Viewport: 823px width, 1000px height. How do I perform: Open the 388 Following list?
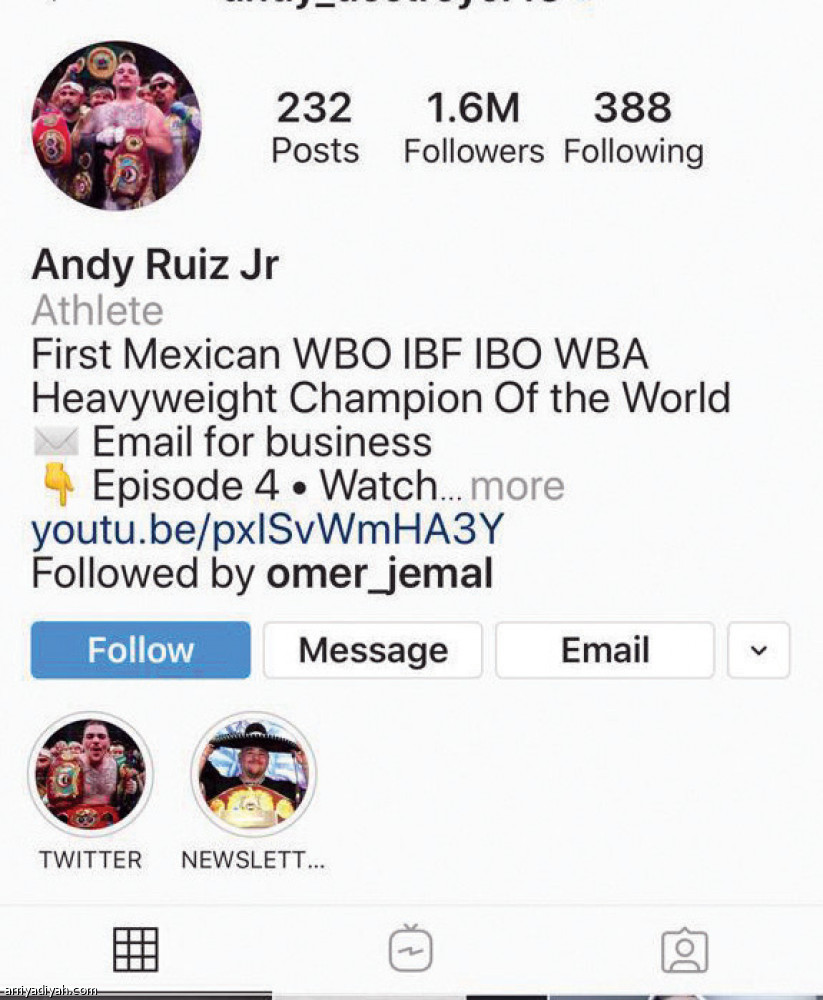pos(633,128)
